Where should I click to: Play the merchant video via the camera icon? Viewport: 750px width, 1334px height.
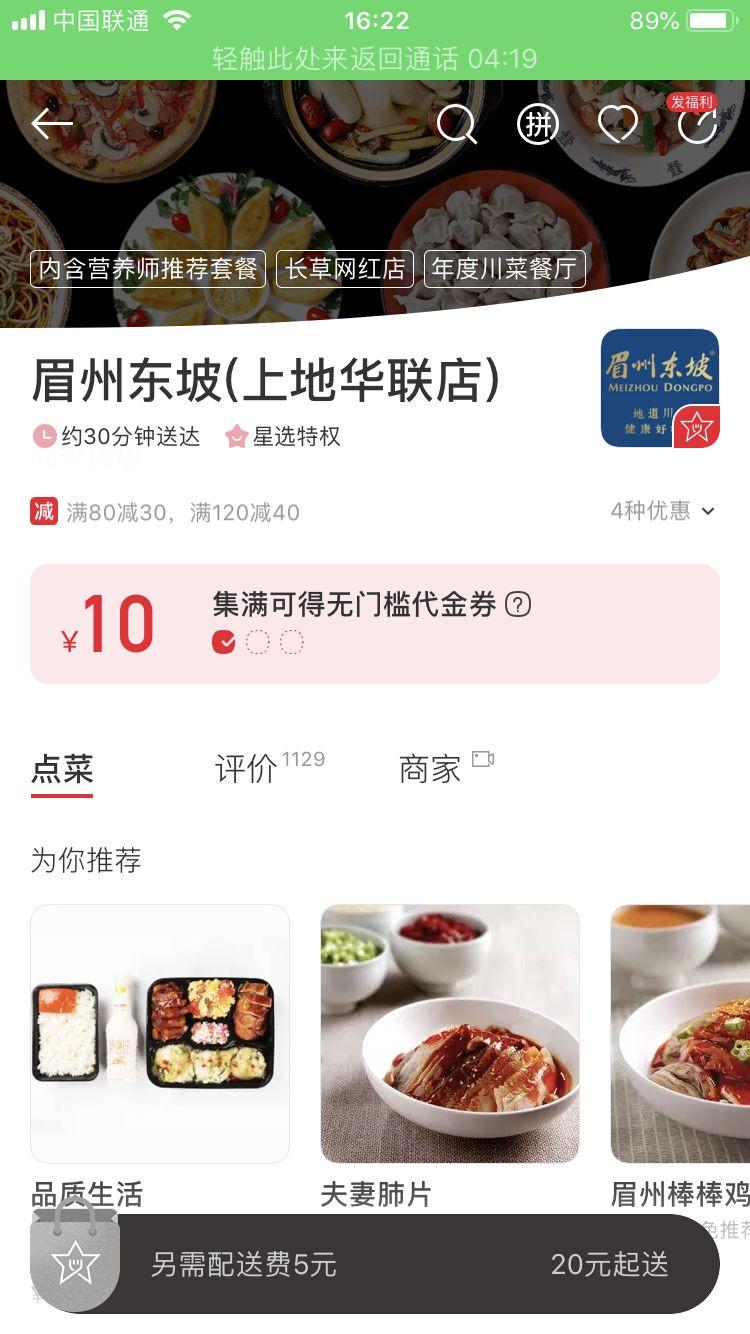pyautogui.click(x=484, y=760)
